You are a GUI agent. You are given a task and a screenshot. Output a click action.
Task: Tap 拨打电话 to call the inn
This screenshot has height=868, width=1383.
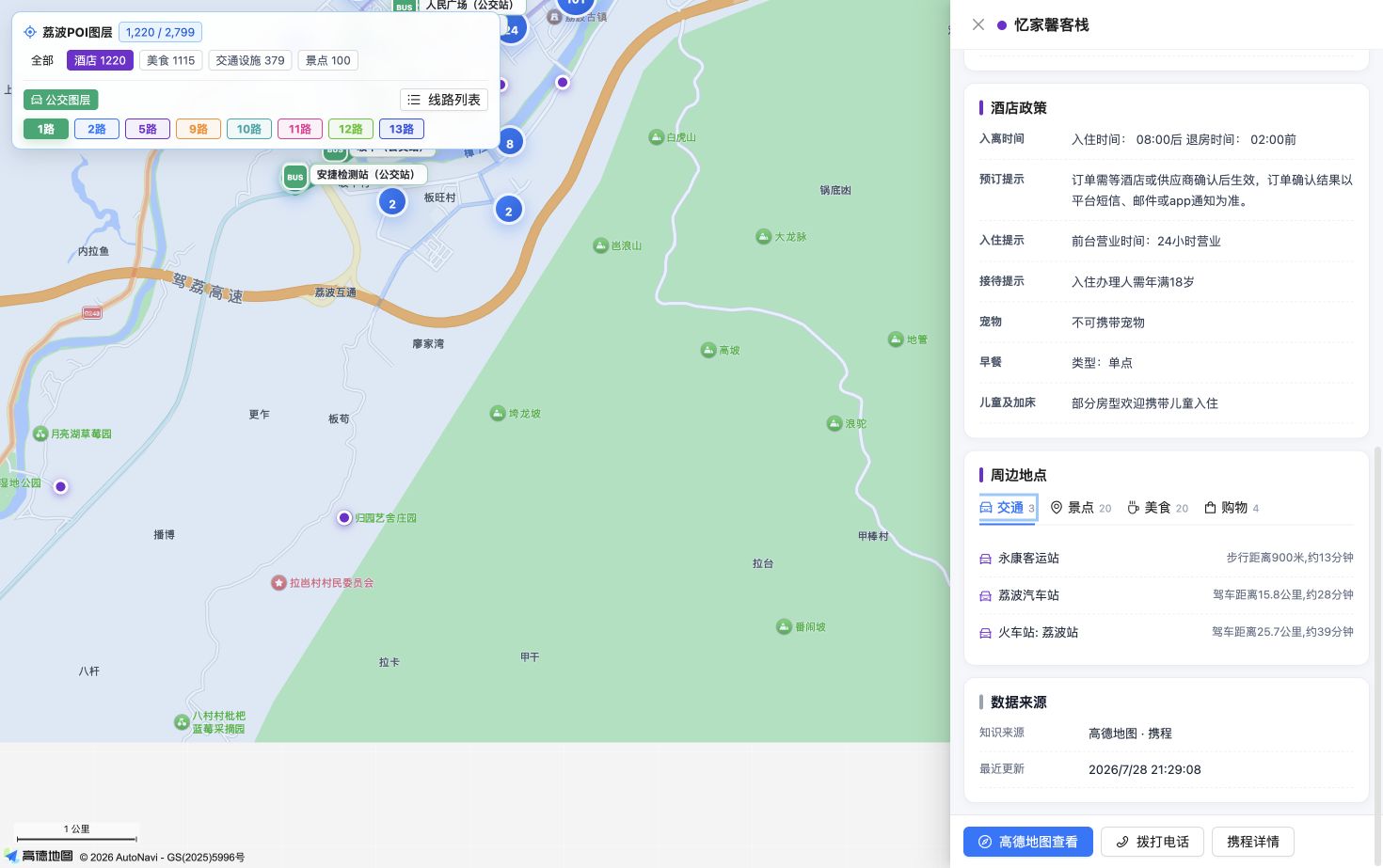click(x=1152, y=842)
